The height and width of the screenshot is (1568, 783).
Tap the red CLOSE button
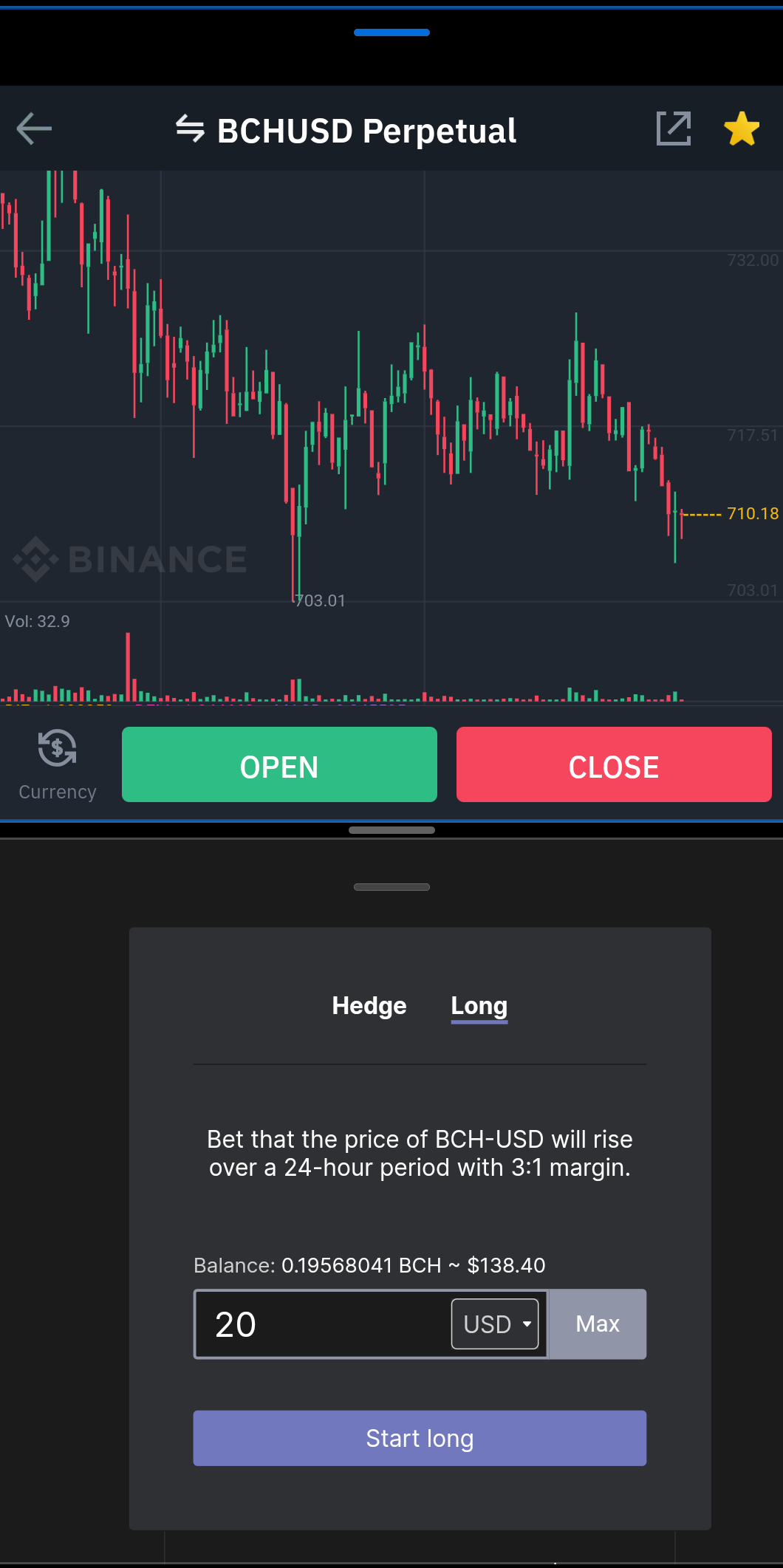pos(614,764)
